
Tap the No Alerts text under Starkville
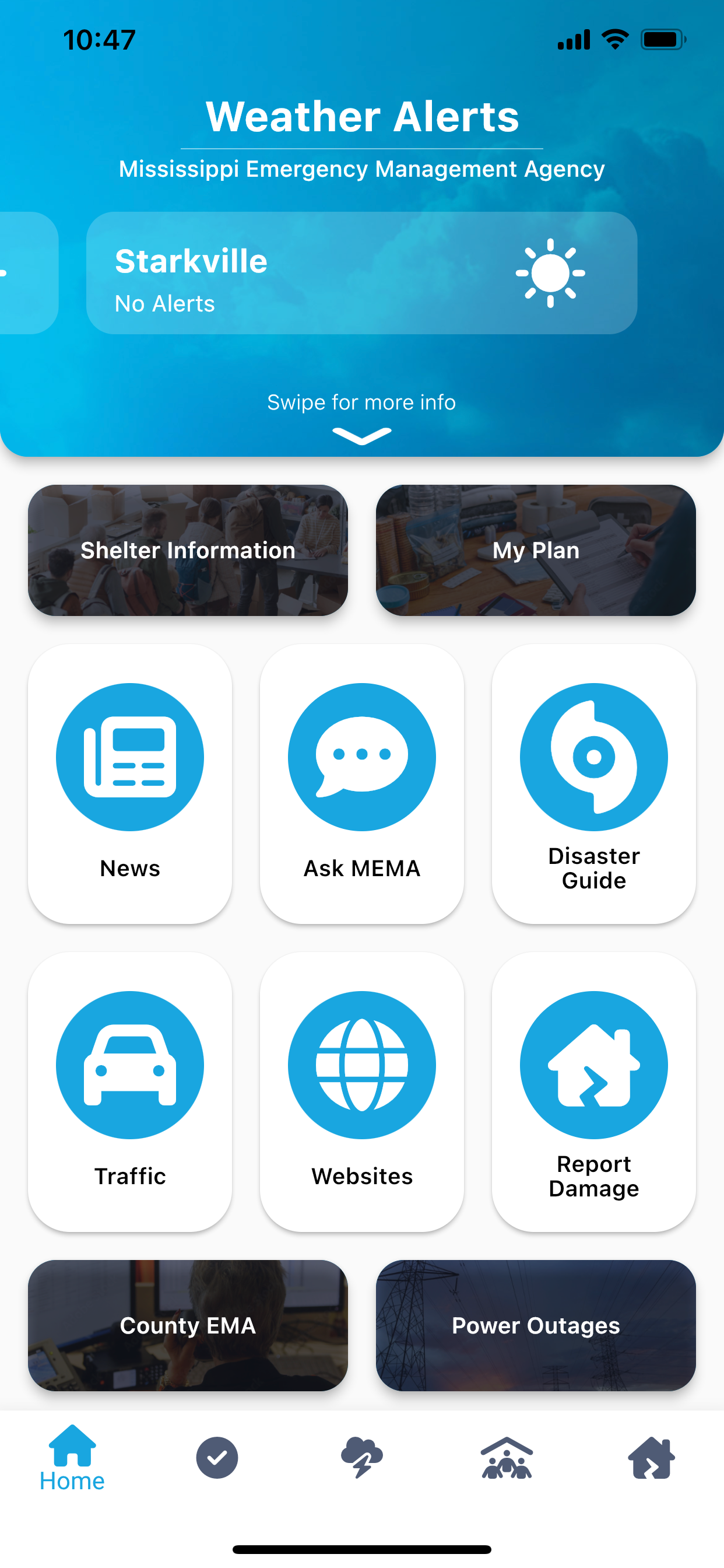pyautogui.click(x=165, y=303)
